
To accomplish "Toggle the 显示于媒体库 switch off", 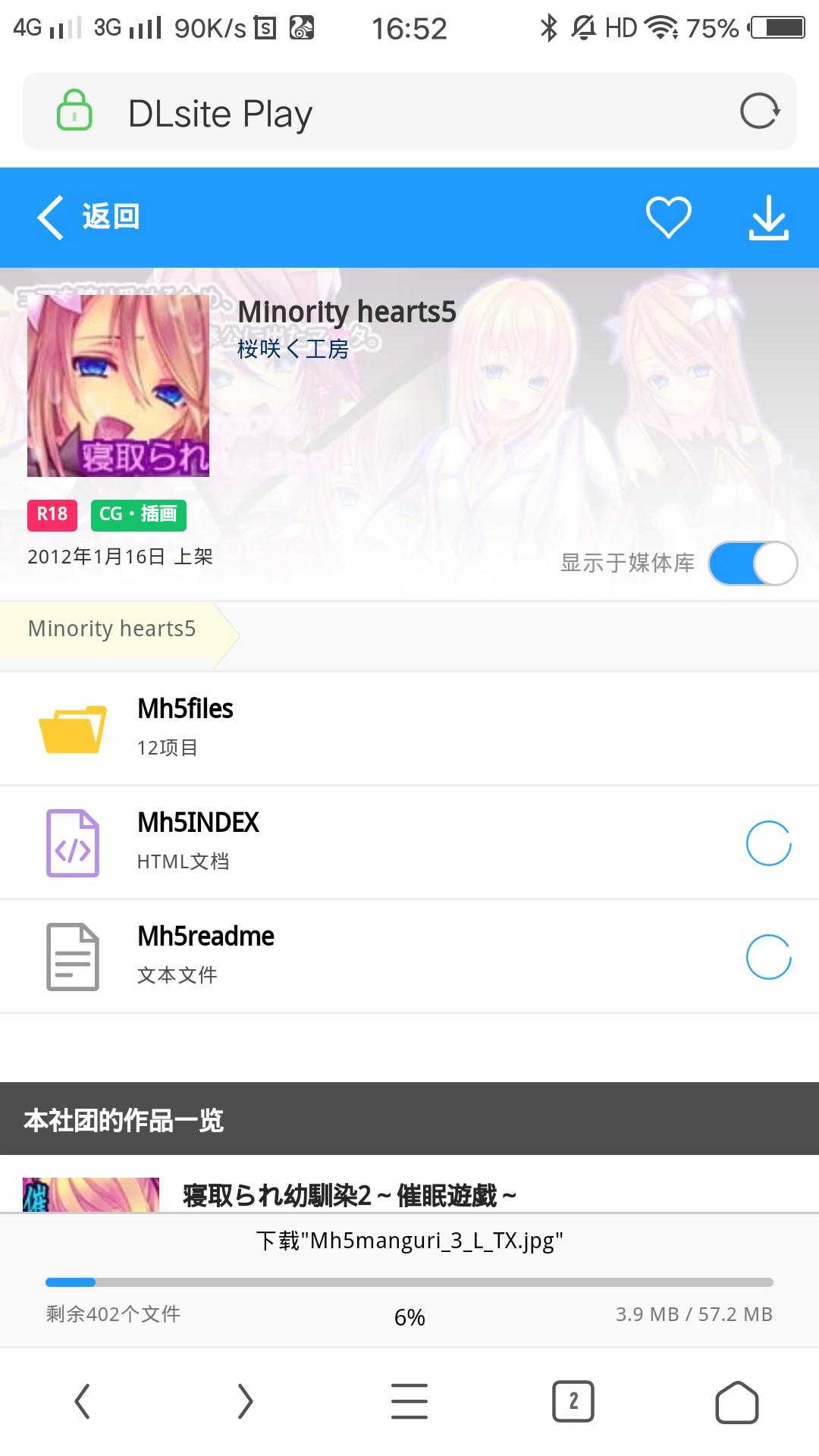I will pos(752,563).
